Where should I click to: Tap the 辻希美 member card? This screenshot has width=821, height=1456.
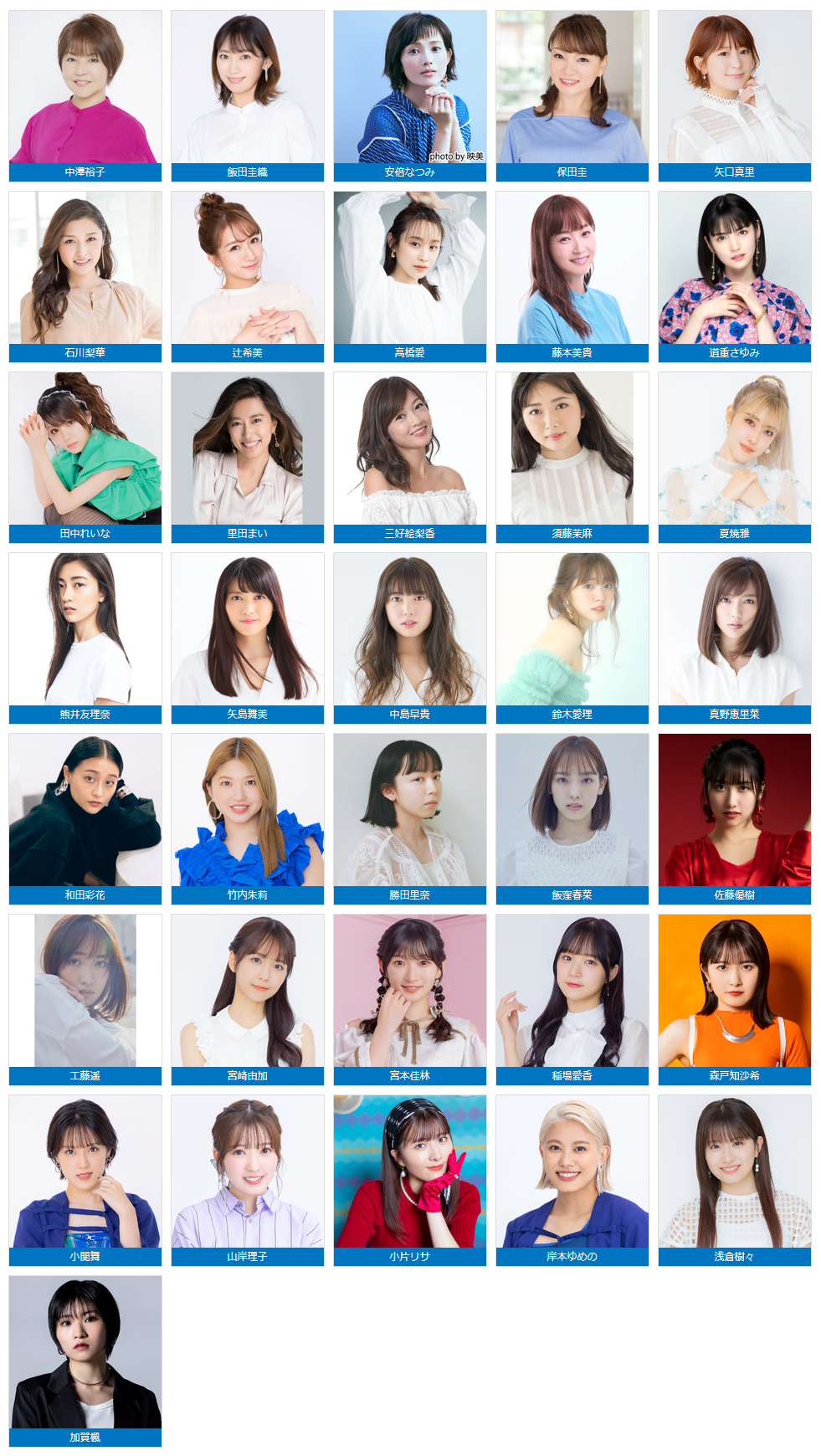(247, 276)
